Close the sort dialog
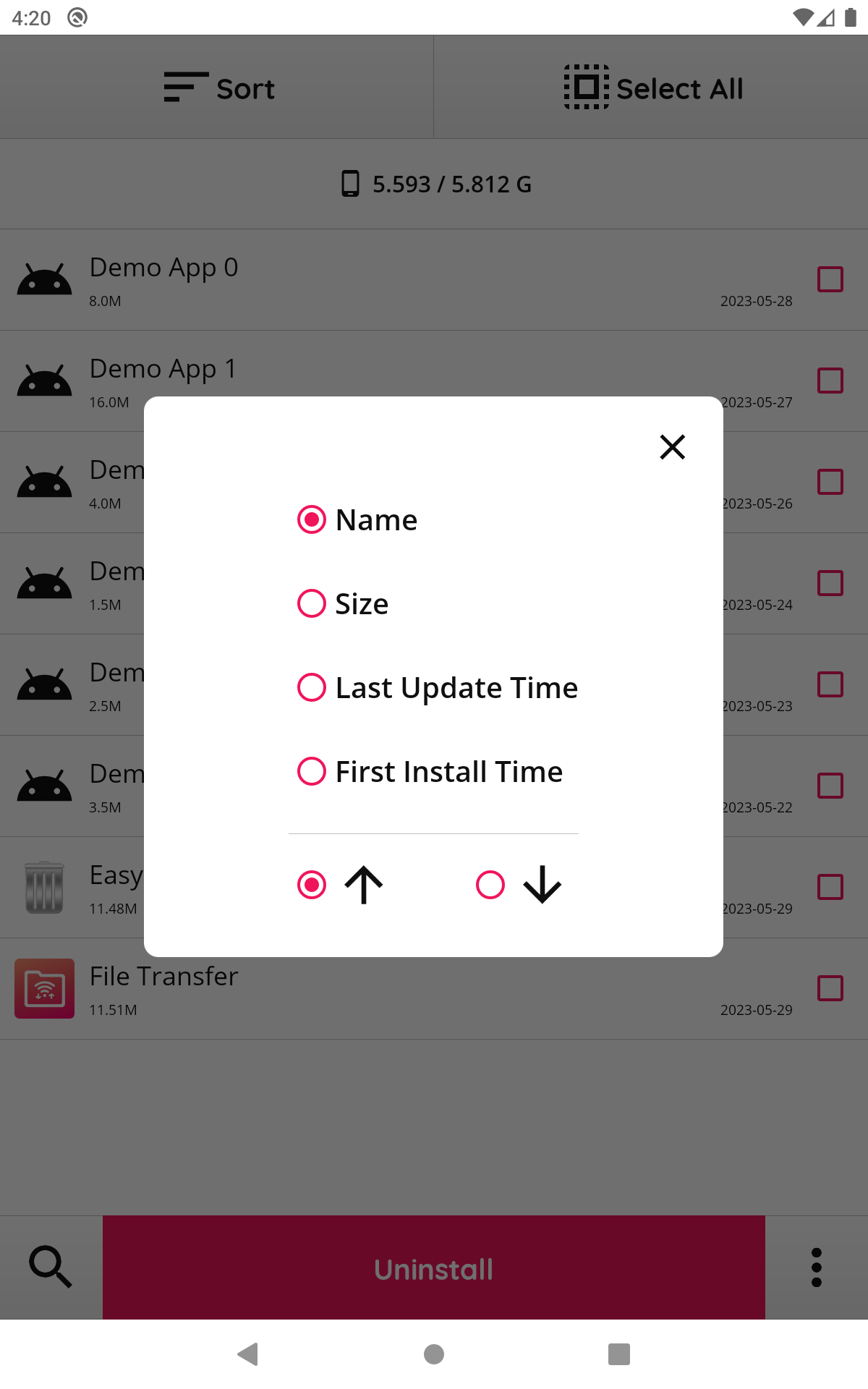This screenshot has height=1389, width=868. coord(672,447)
